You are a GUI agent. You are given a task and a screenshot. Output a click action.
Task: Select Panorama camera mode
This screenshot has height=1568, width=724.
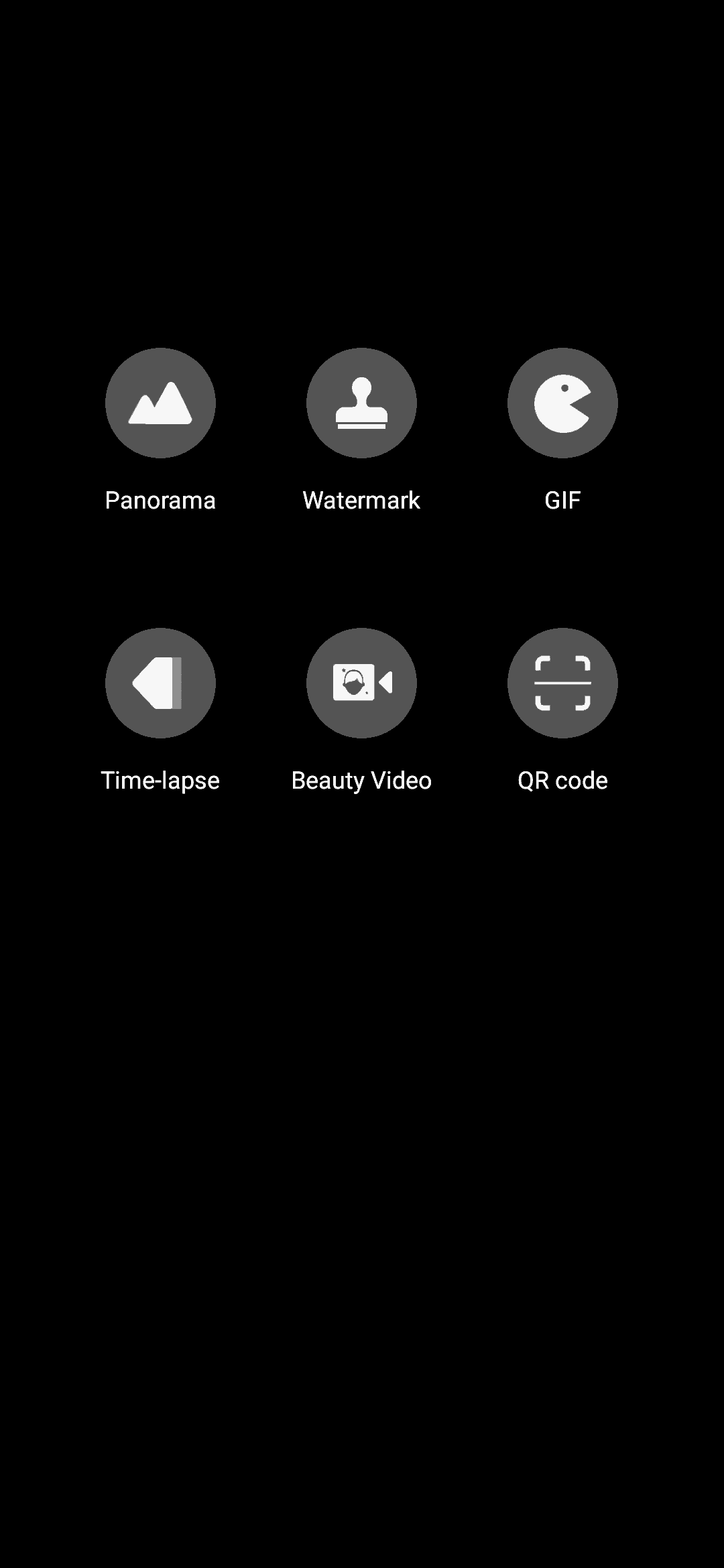click(160, 403)
